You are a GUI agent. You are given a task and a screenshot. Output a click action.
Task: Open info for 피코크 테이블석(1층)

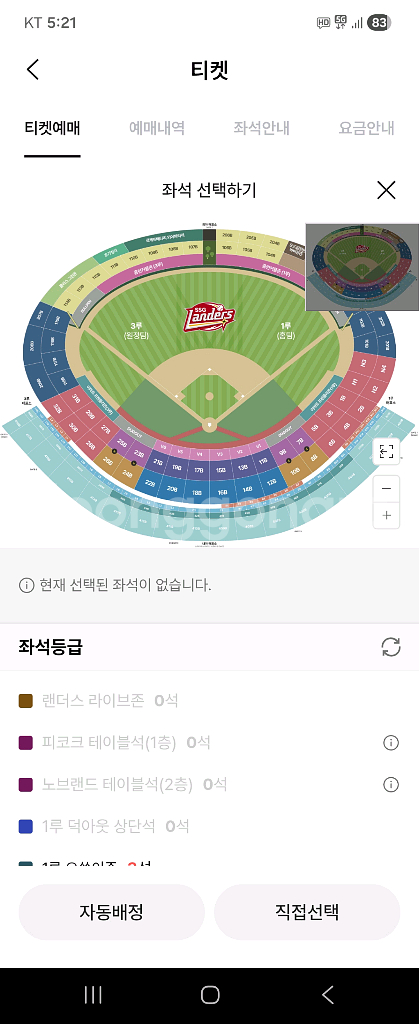(391, 743)
